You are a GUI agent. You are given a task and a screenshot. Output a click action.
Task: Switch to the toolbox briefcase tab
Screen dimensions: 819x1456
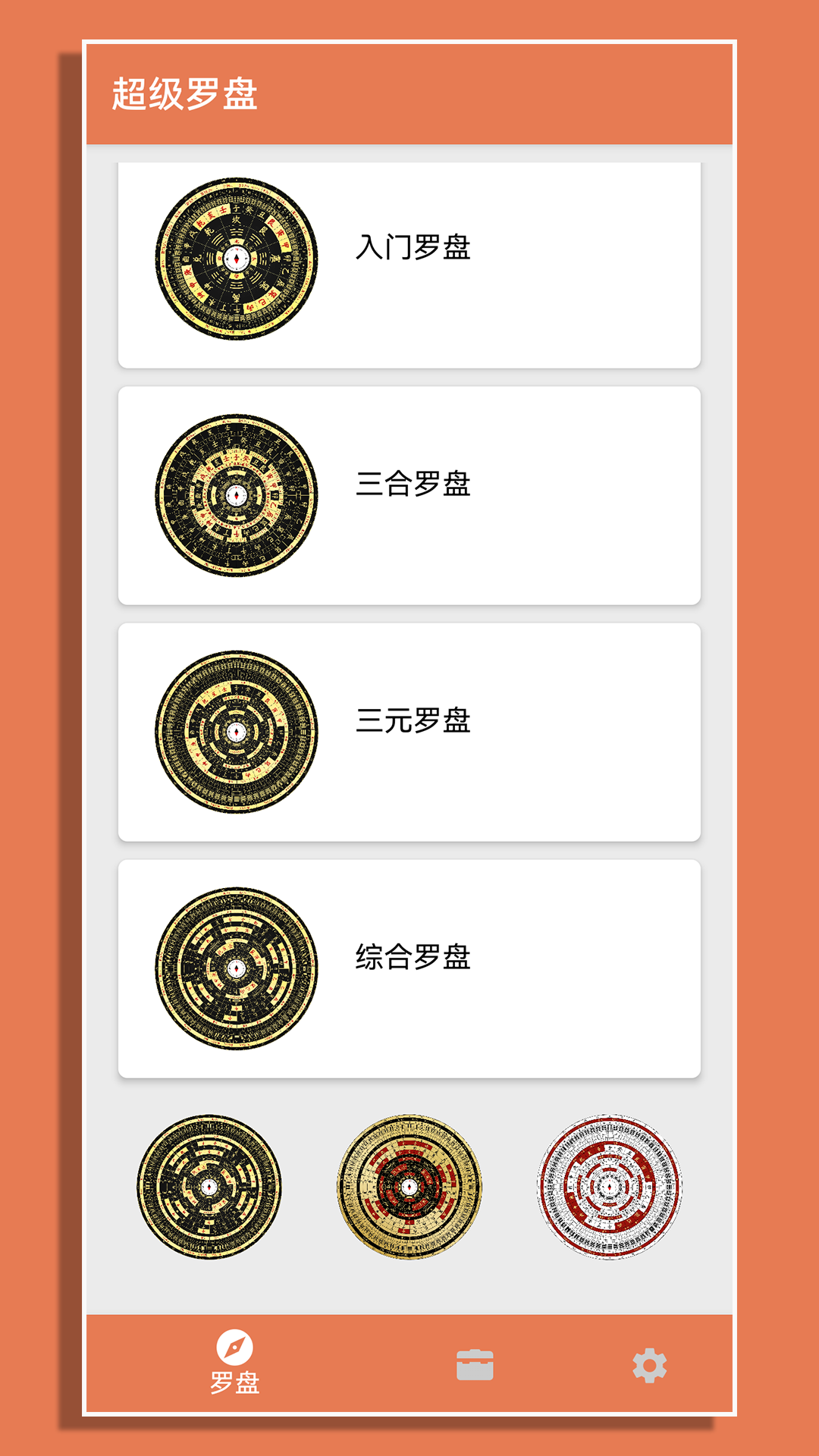pyautogui.click(x=475, y=1365)
